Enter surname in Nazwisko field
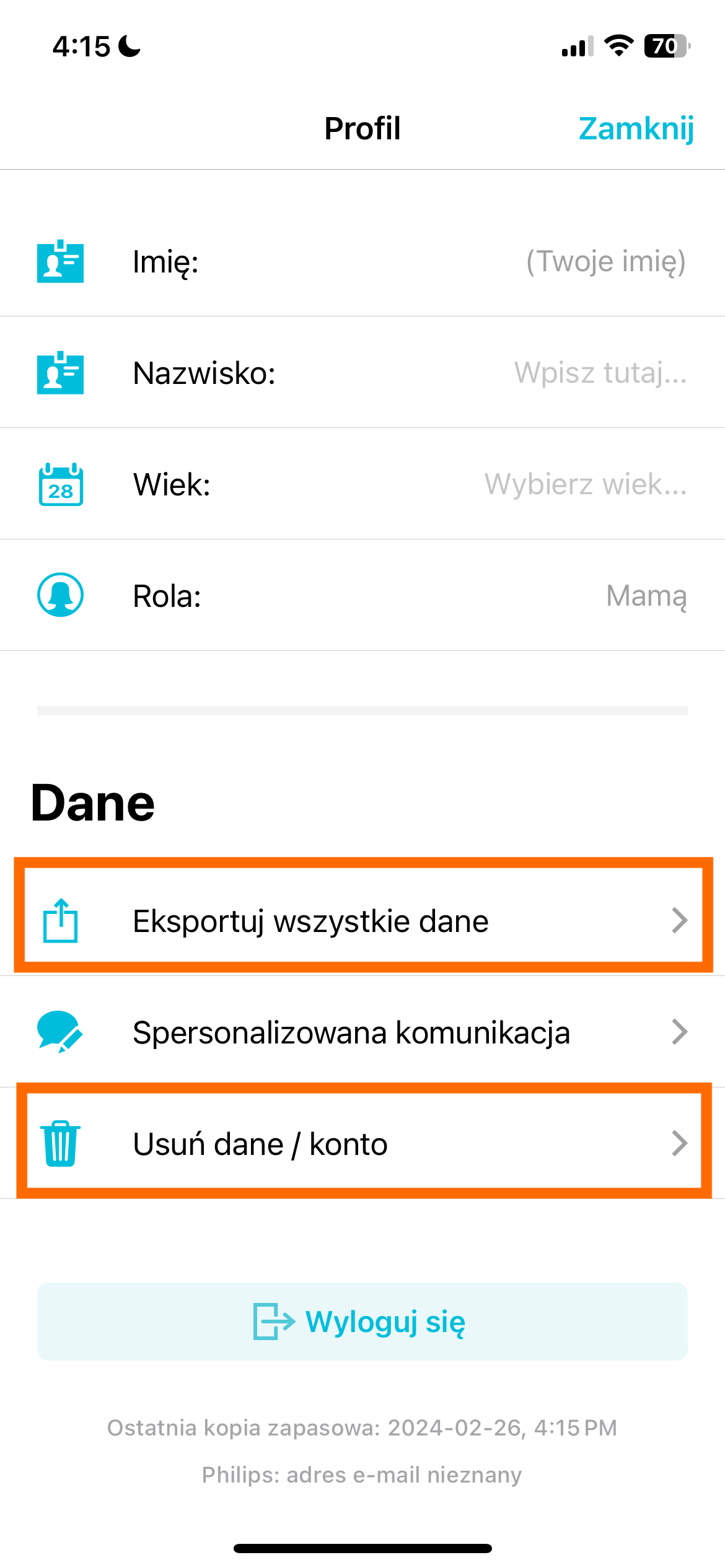The image size is (725, 1568). [600, 373]
